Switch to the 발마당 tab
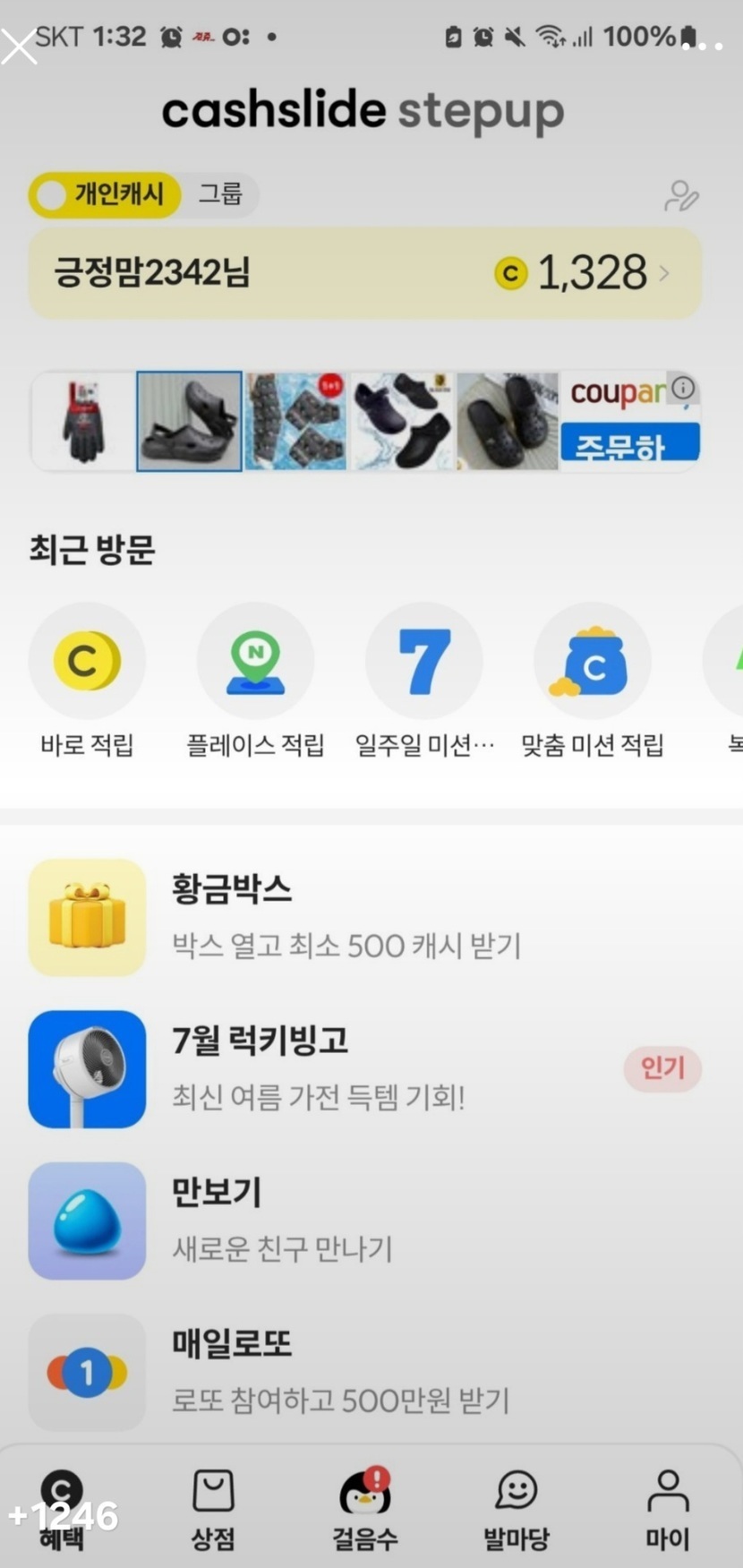This screenshot has height=1568, width=743. (x=517, y=1510)
